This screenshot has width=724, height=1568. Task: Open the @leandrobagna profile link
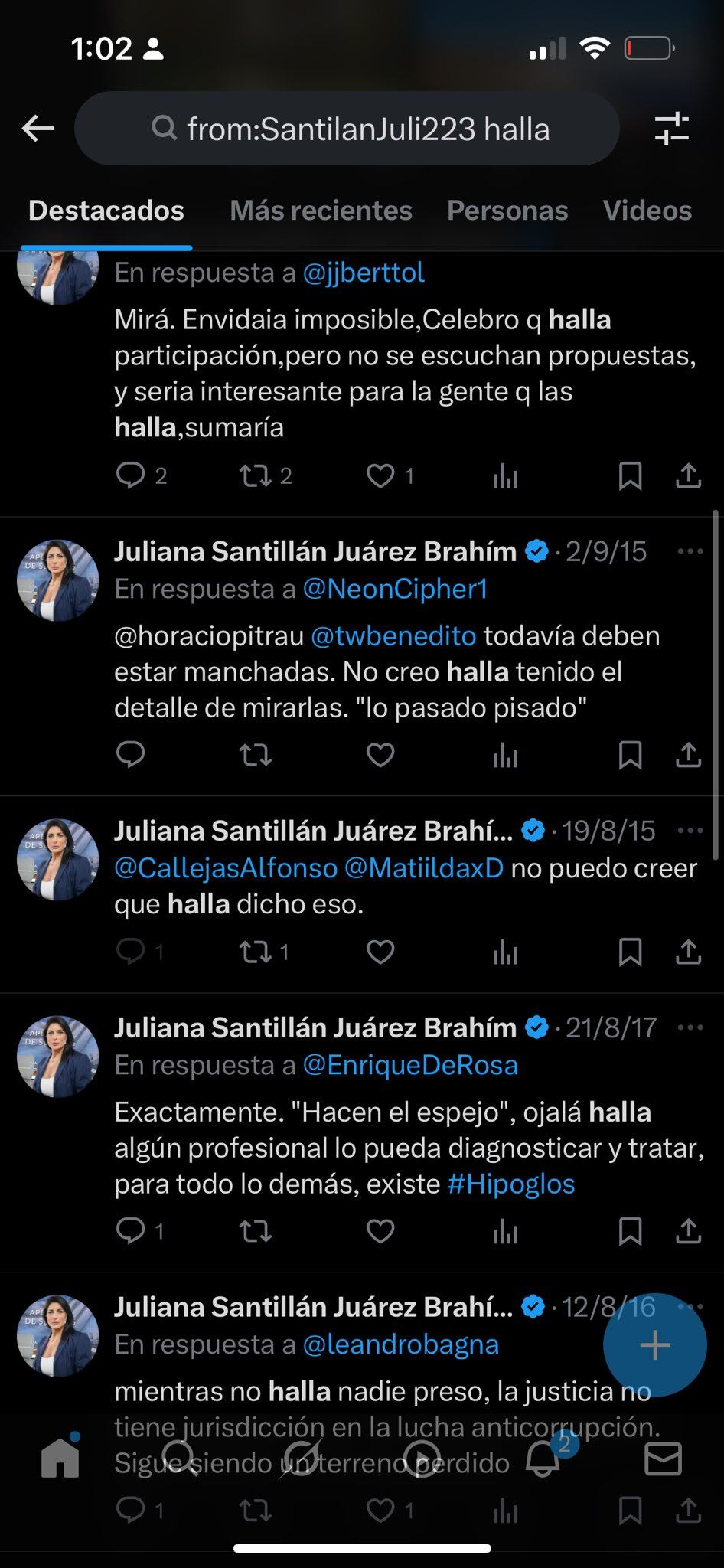tap(401, 1344)
